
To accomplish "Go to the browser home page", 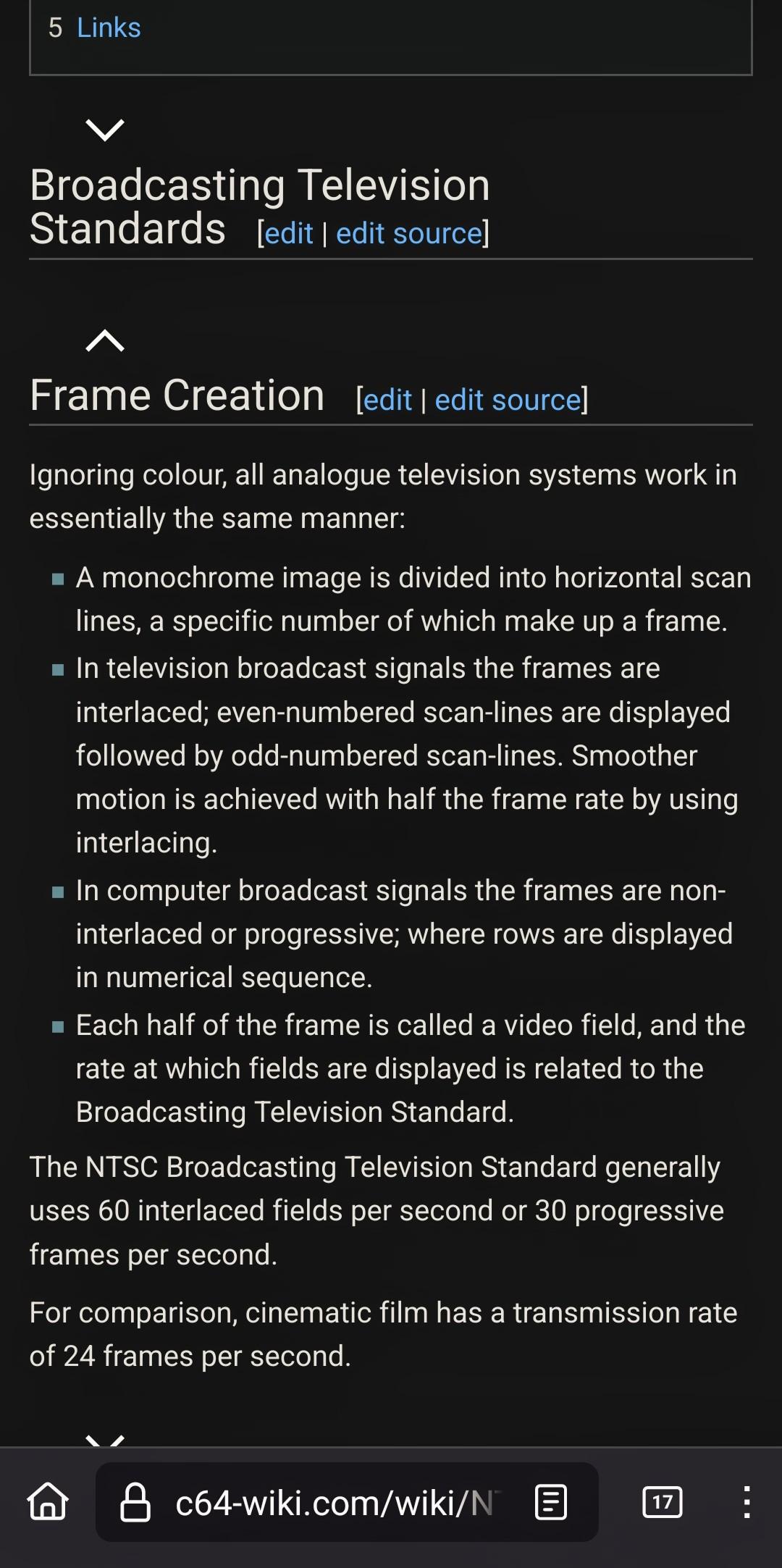I will point(48,1501).
